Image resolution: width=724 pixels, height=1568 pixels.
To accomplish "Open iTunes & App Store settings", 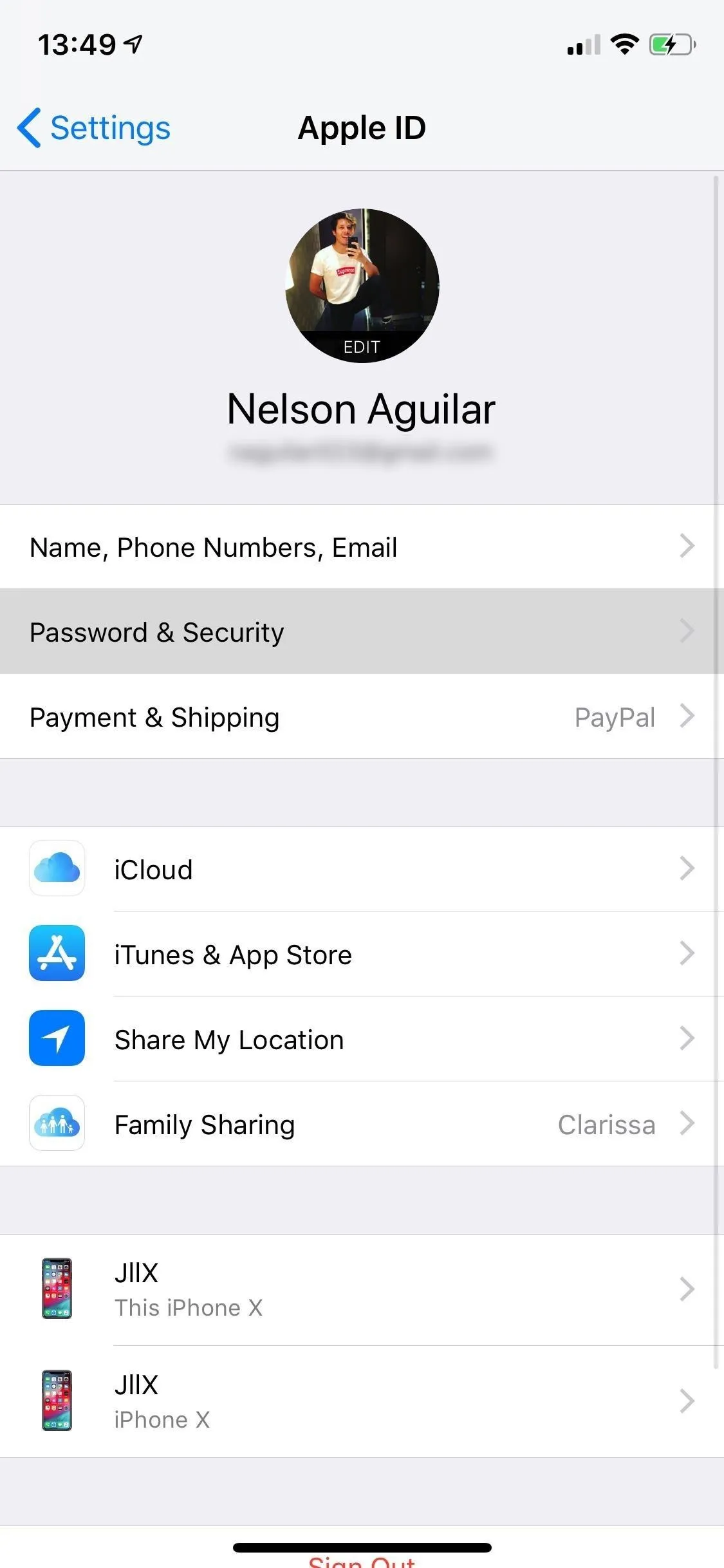I will (362, 954).
